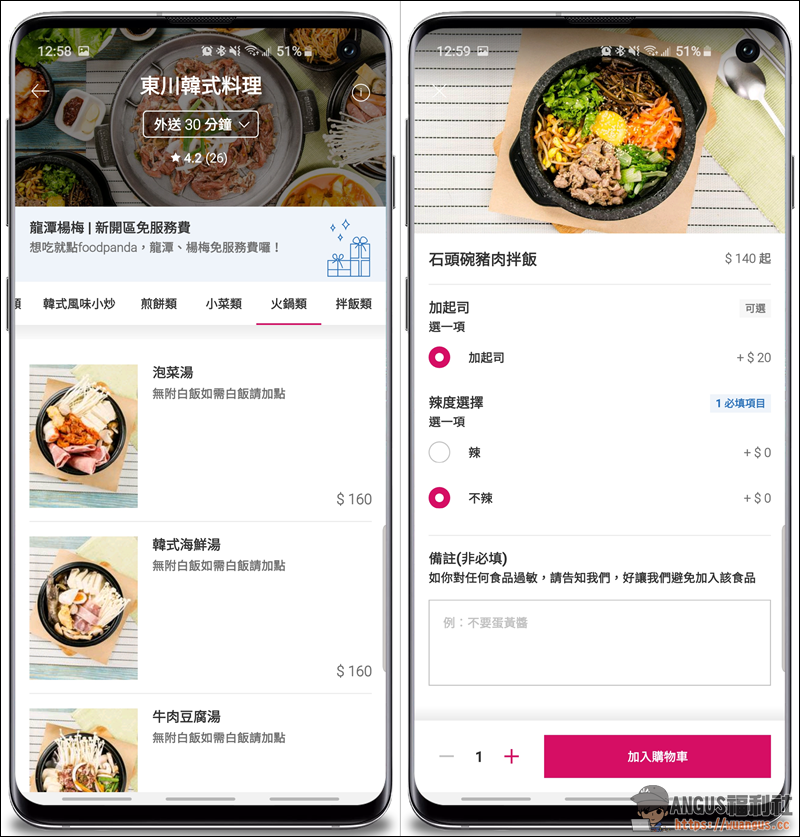This screenshot has width=800, height=837.
Task: Open the 外送 30 分鐘 delivery dropdown
Action: point(200,124)
